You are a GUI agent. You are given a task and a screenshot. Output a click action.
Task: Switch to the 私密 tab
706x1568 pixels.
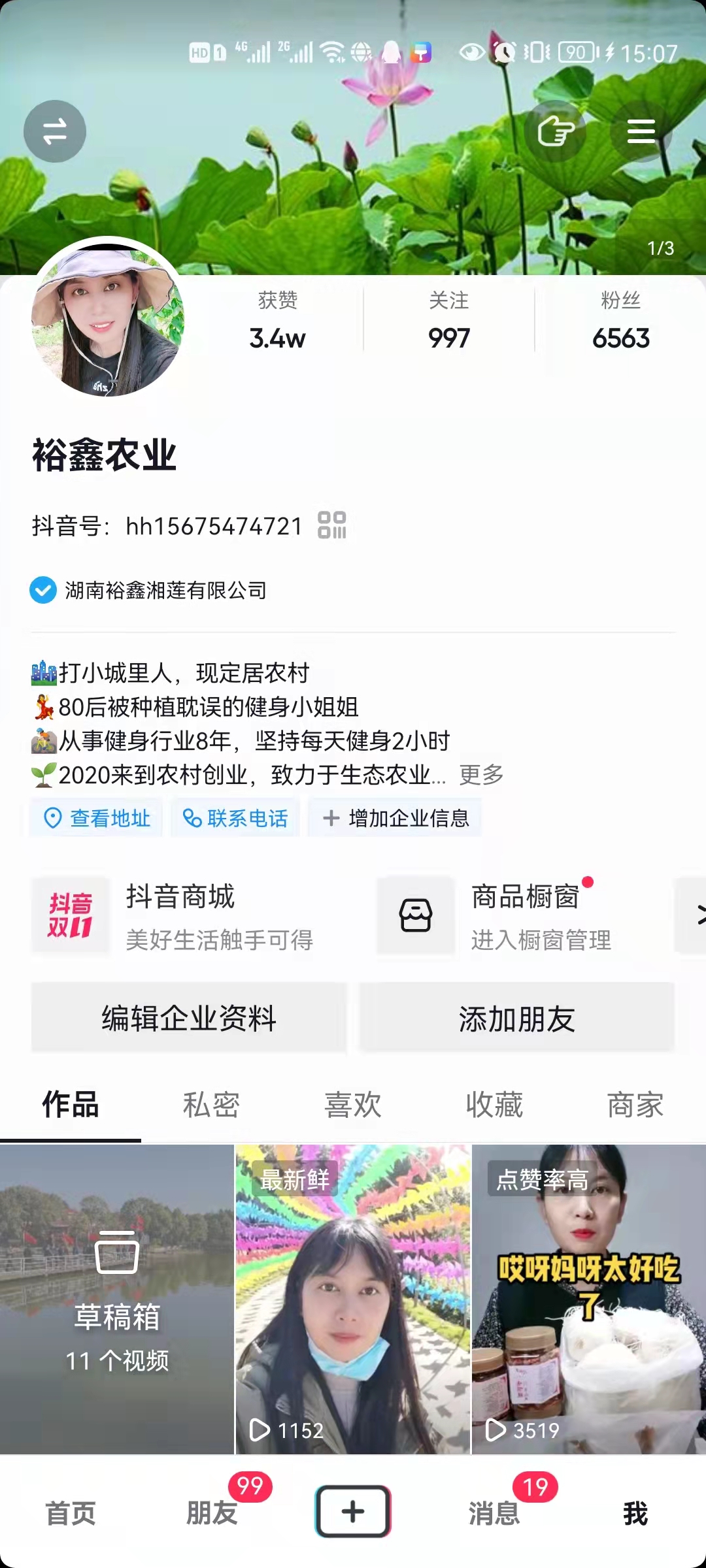tap(211, 1105)
